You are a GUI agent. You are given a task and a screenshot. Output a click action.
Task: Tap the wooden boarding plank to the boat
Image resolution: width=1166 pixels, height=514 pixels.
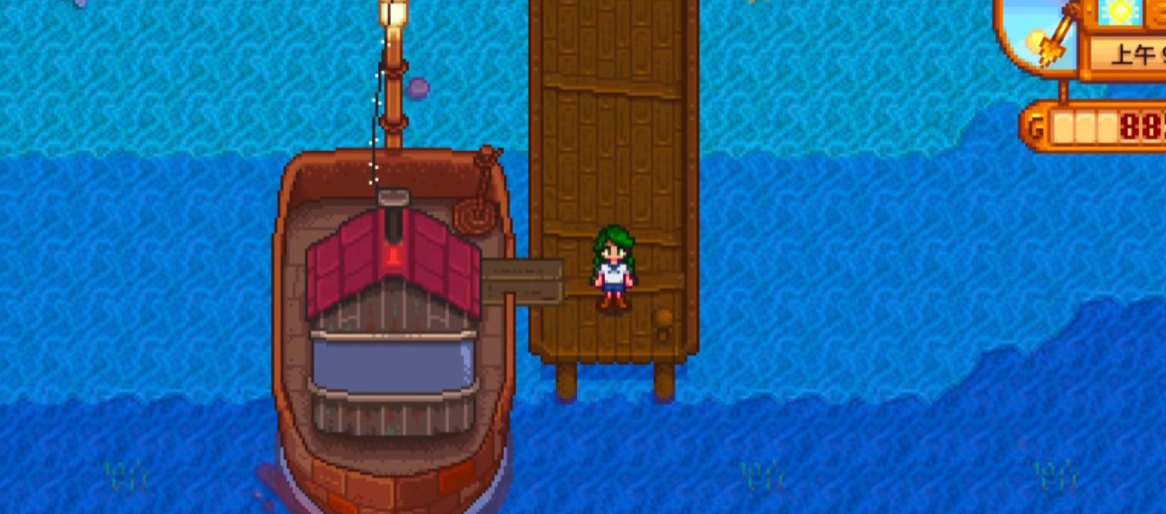tap(522, 280)
